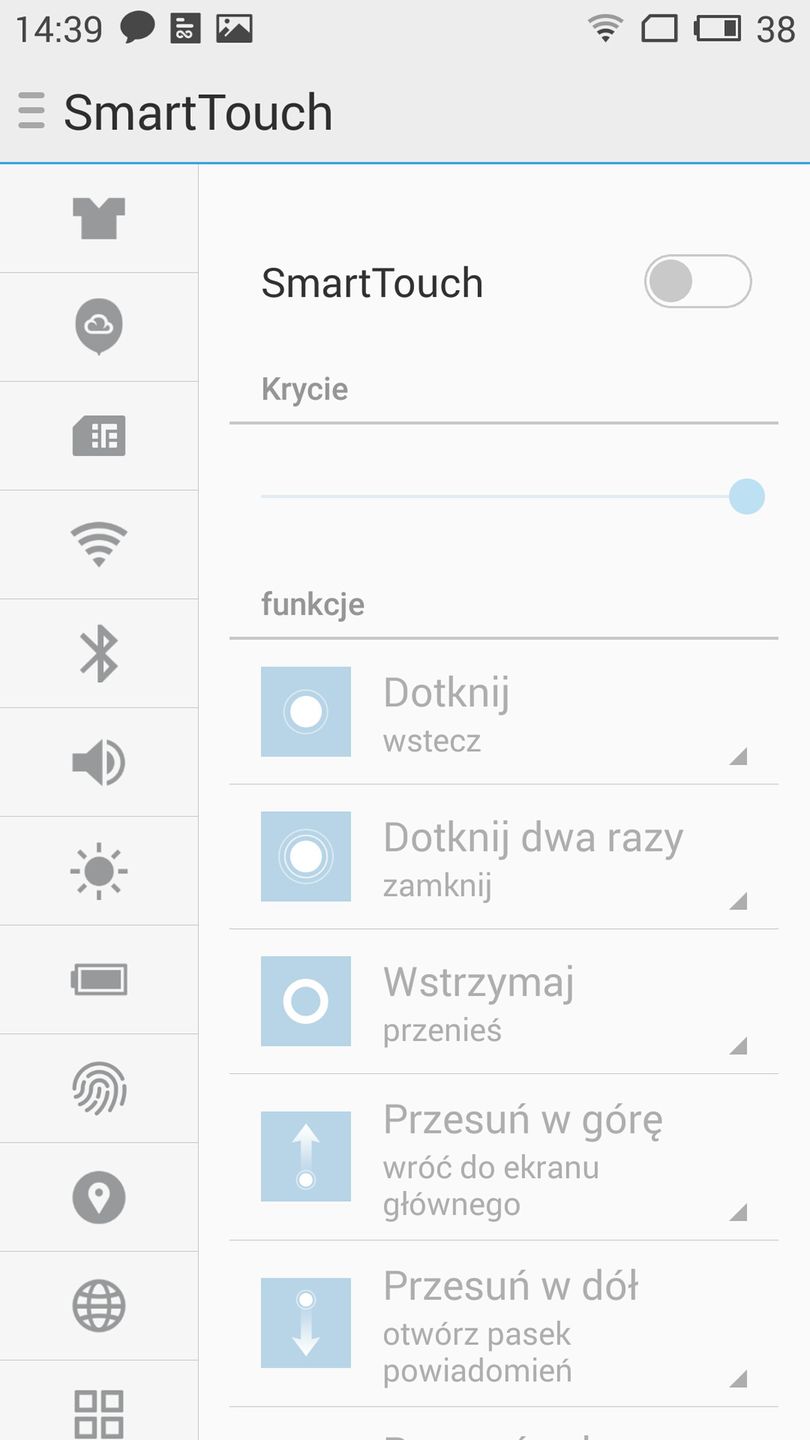The height and width of the screenshot is (1440, 810).
Task: Go to the location settings section
Action: tap(98, 1197)
